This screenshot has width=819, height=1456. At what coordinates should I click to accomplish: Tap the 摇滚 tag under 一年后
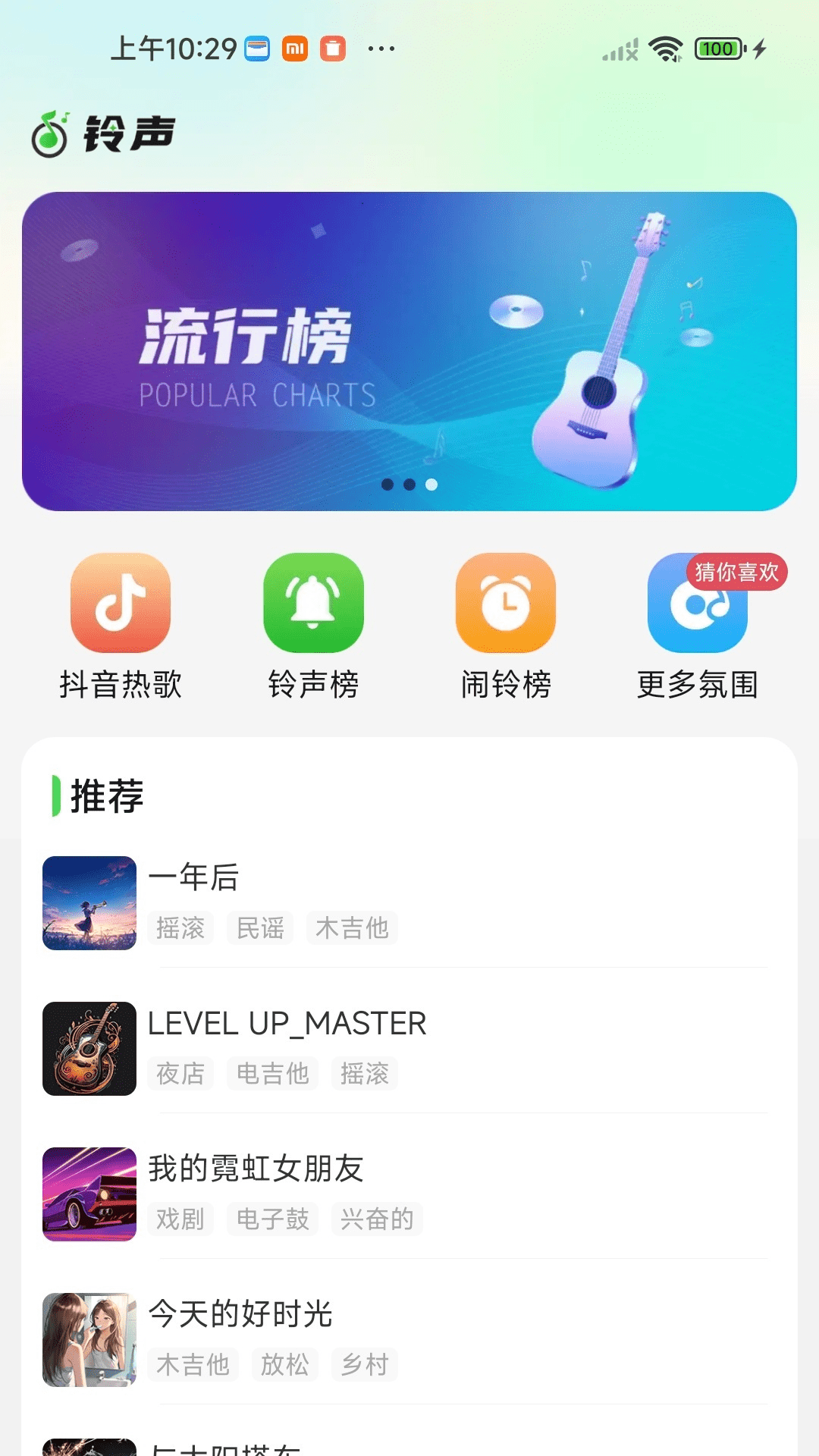[180, 928]
